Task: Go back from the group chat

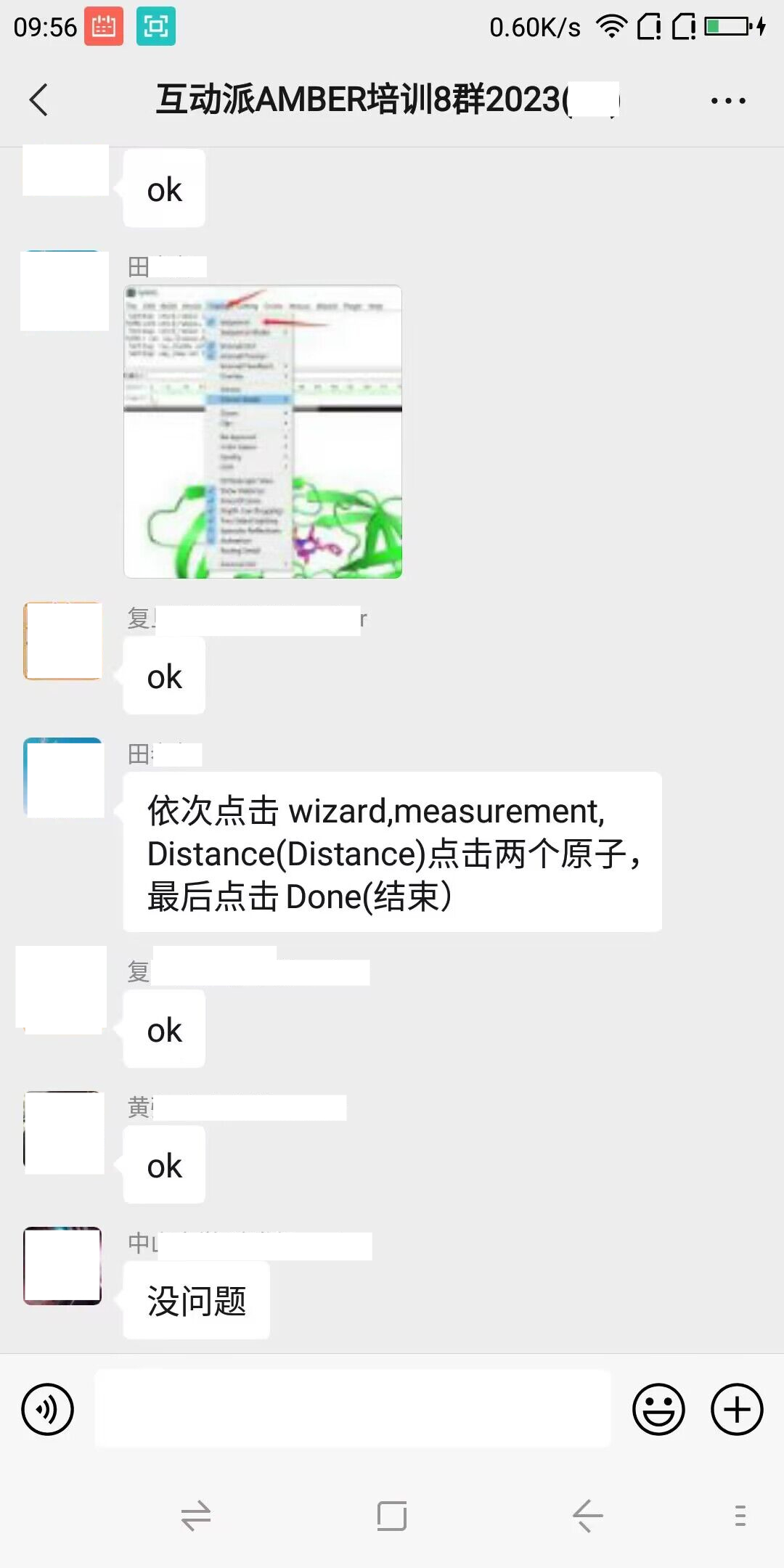Action: (x=39, y=99)
